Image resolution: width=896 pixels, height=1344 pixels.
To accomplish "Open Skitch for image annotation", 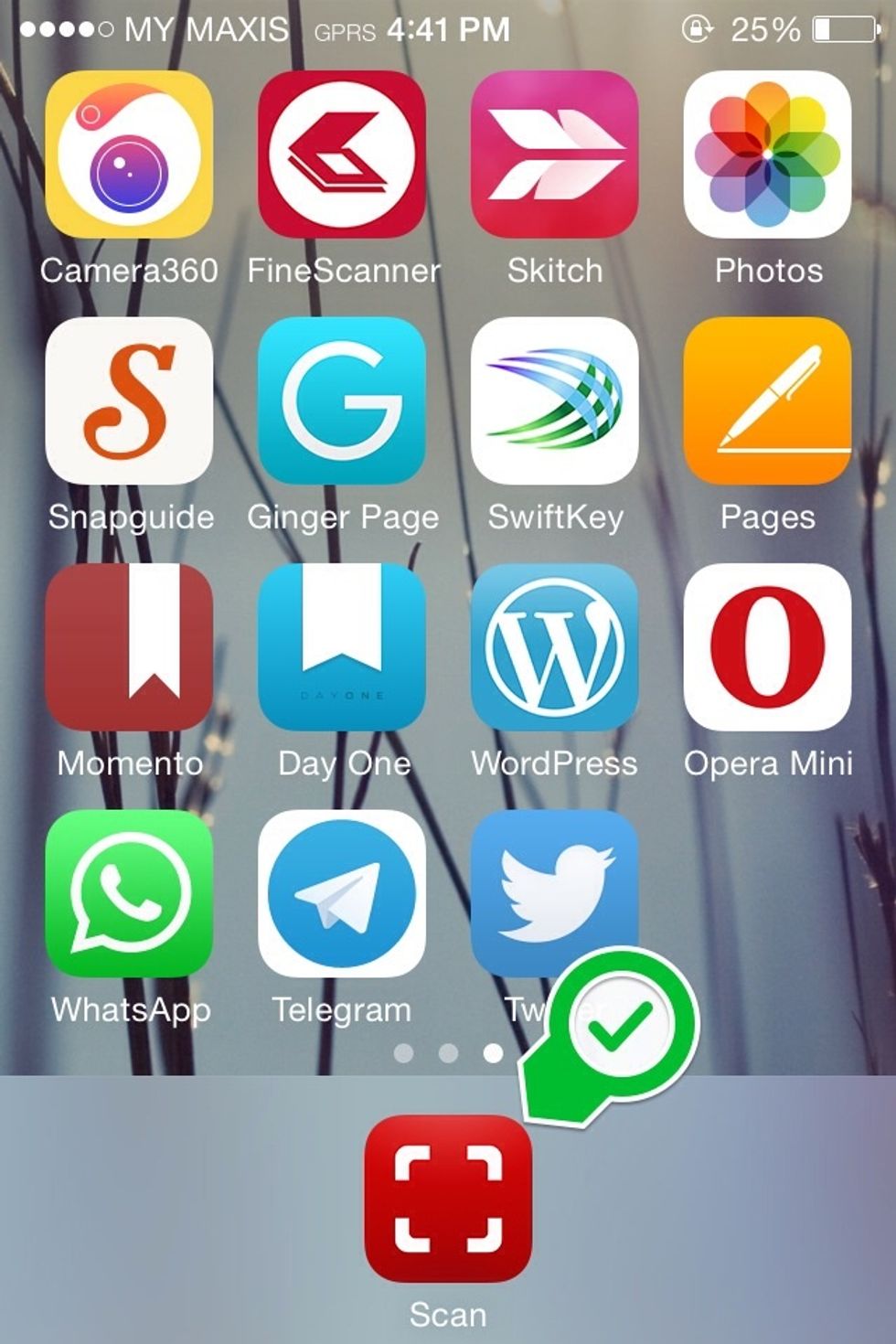I will 555,155.
